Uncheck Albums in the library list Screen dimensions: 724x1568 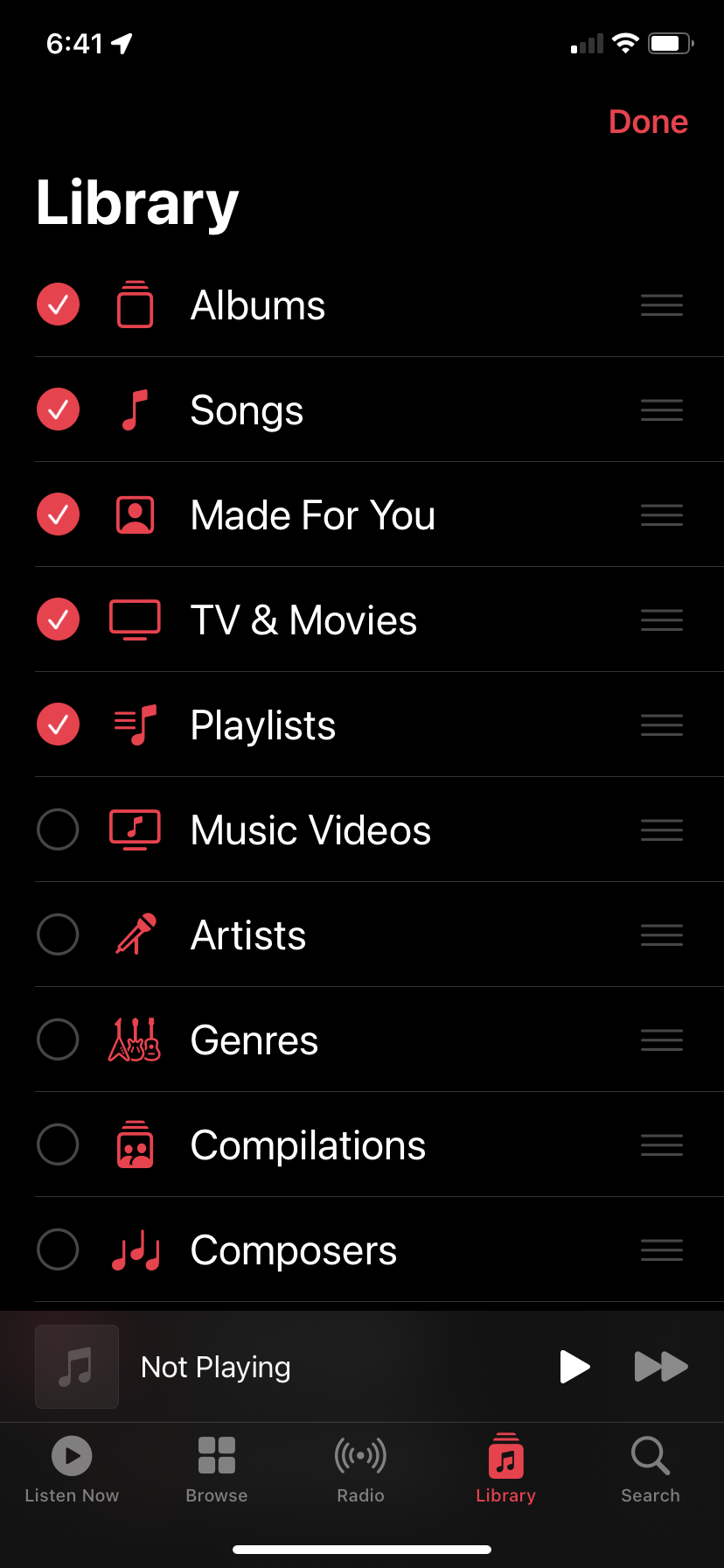click(x=59, y=304)
